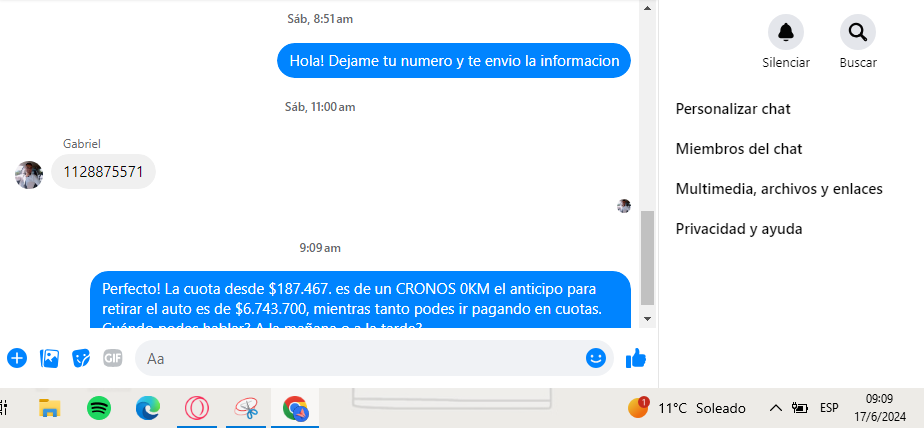Mute the chat with Silenciar bell

pyautogui.click(x=785, y=33)
